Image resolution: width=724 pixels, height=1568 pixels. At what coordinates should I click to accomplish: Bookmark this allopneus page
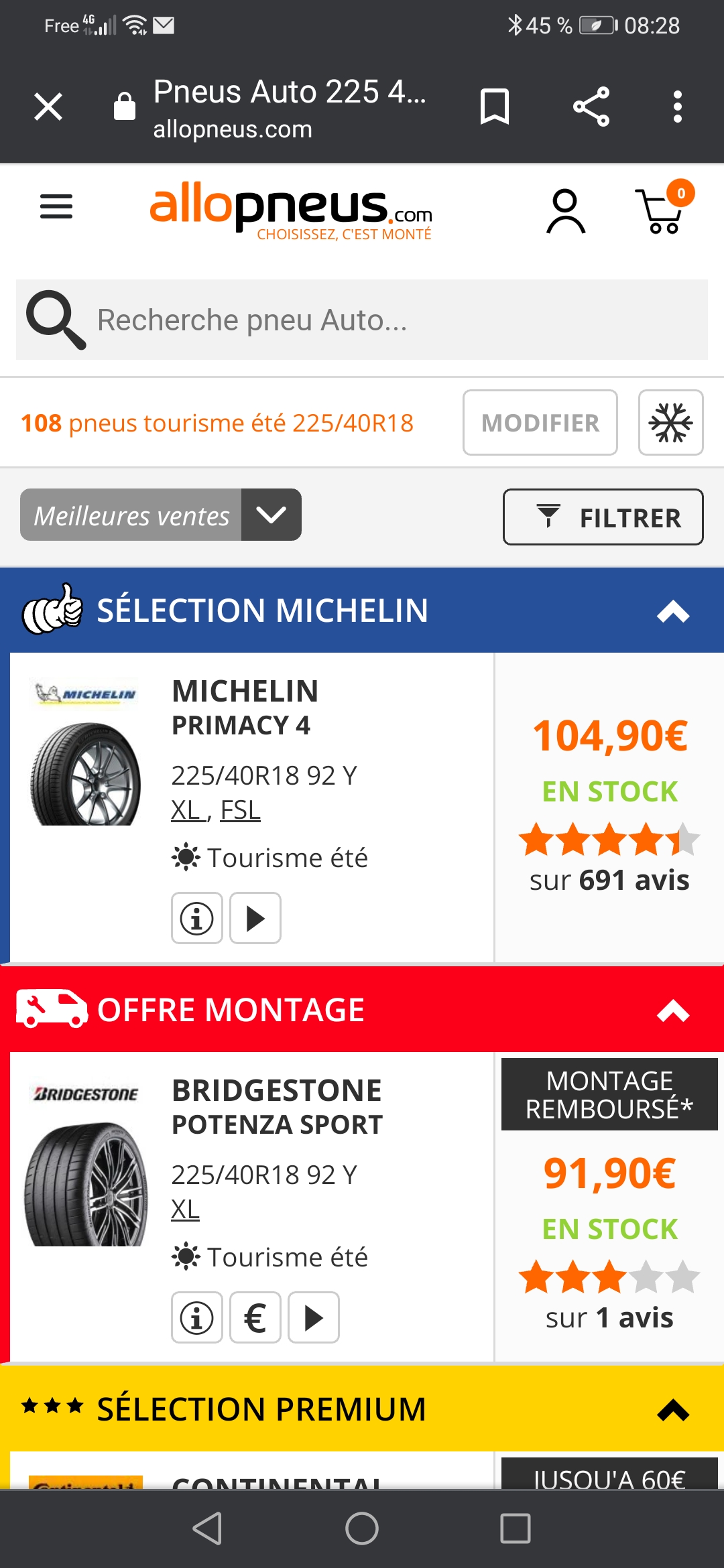pos(495,107)
